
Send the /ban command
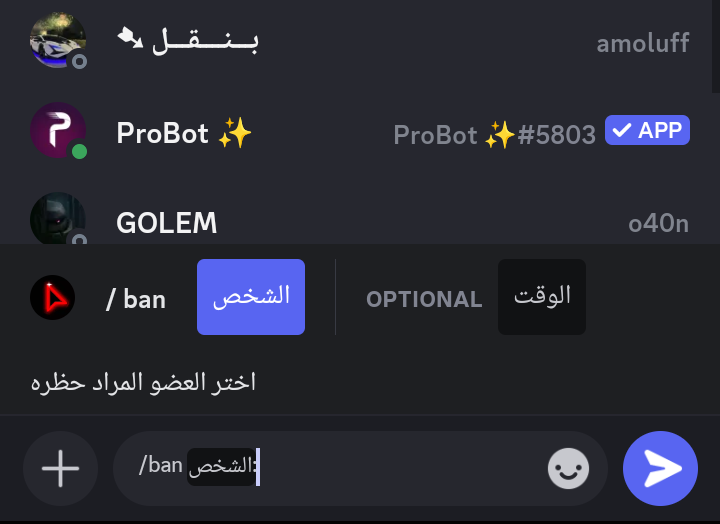(x=660, y=468)
